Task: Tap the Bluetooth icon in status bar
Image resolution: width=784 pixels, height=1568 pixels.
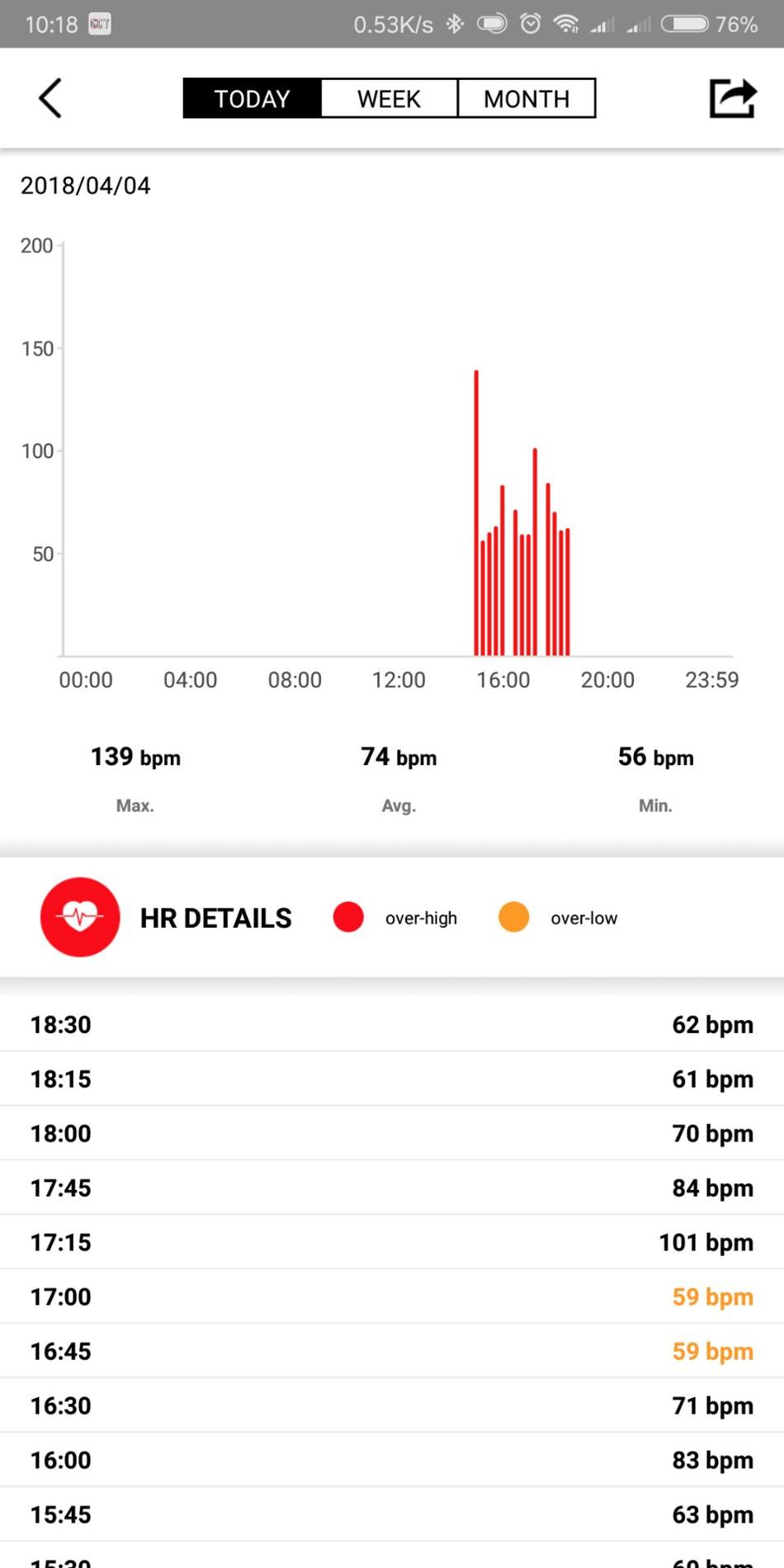Action: tap(454, 24)
